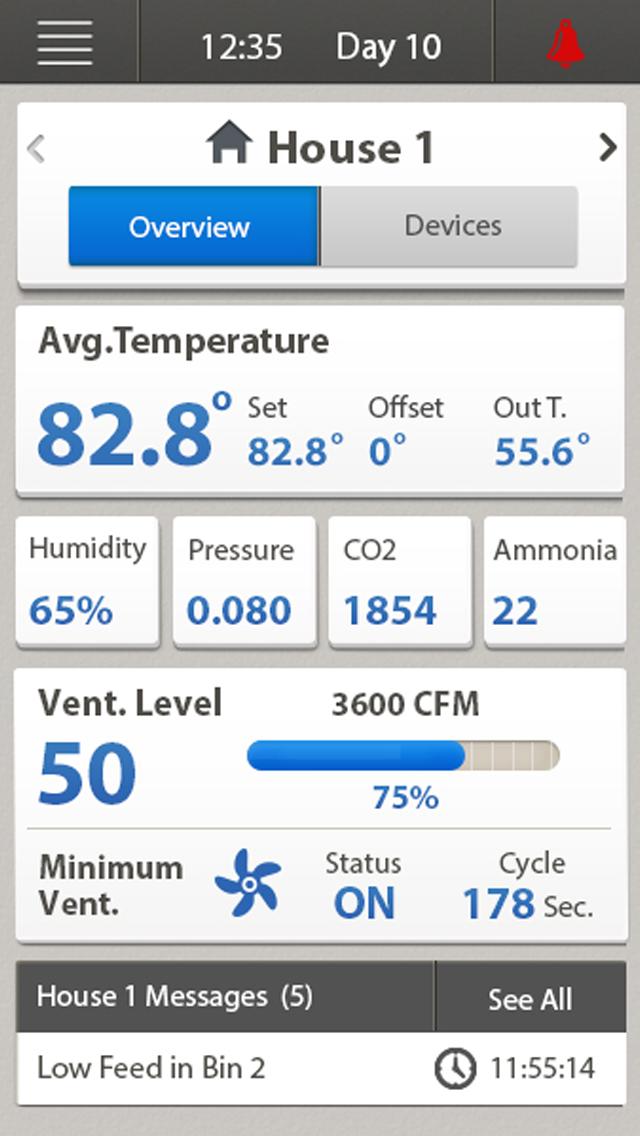The width and height of the screenshot is (640, 1136).
Task: Select the Overview tab
Action: pyautogui.click(x=190, y=226)
